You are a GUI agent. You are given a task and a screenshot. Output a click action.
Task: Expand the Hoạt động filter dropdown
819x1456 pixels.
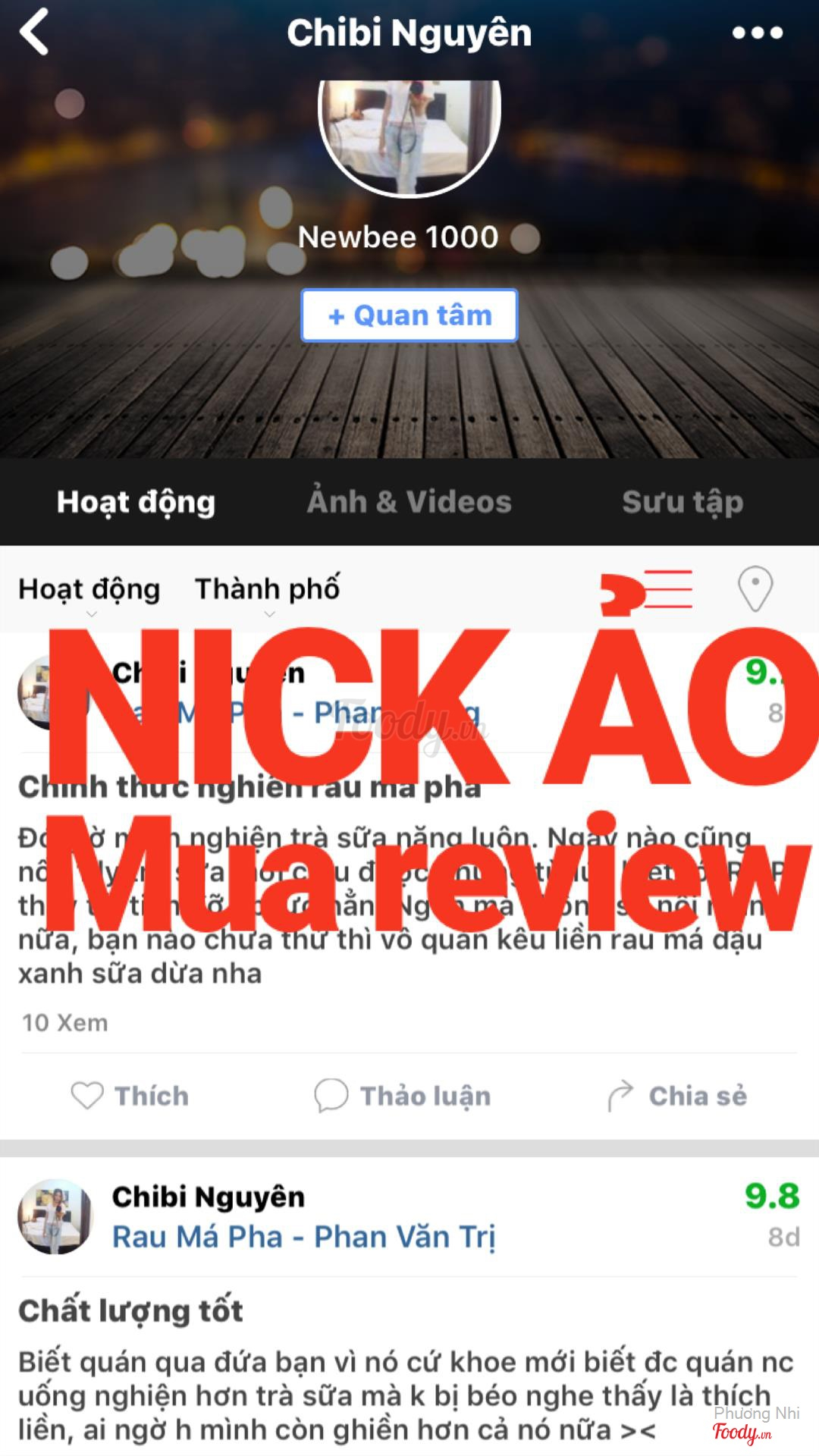pos(89,591)
